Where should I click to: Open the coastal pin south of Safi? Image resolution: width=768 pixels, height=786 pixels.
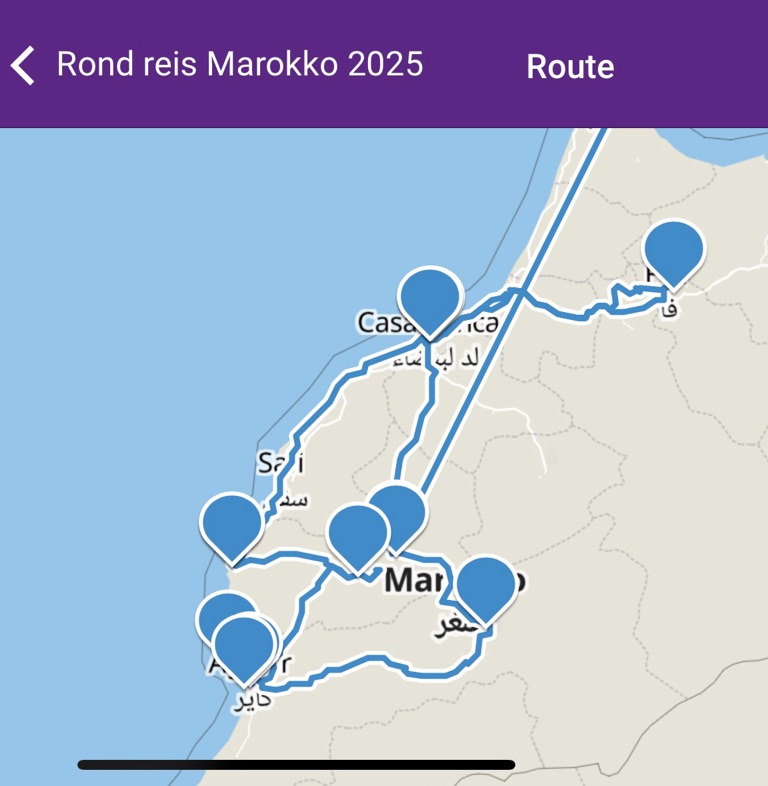232,523
